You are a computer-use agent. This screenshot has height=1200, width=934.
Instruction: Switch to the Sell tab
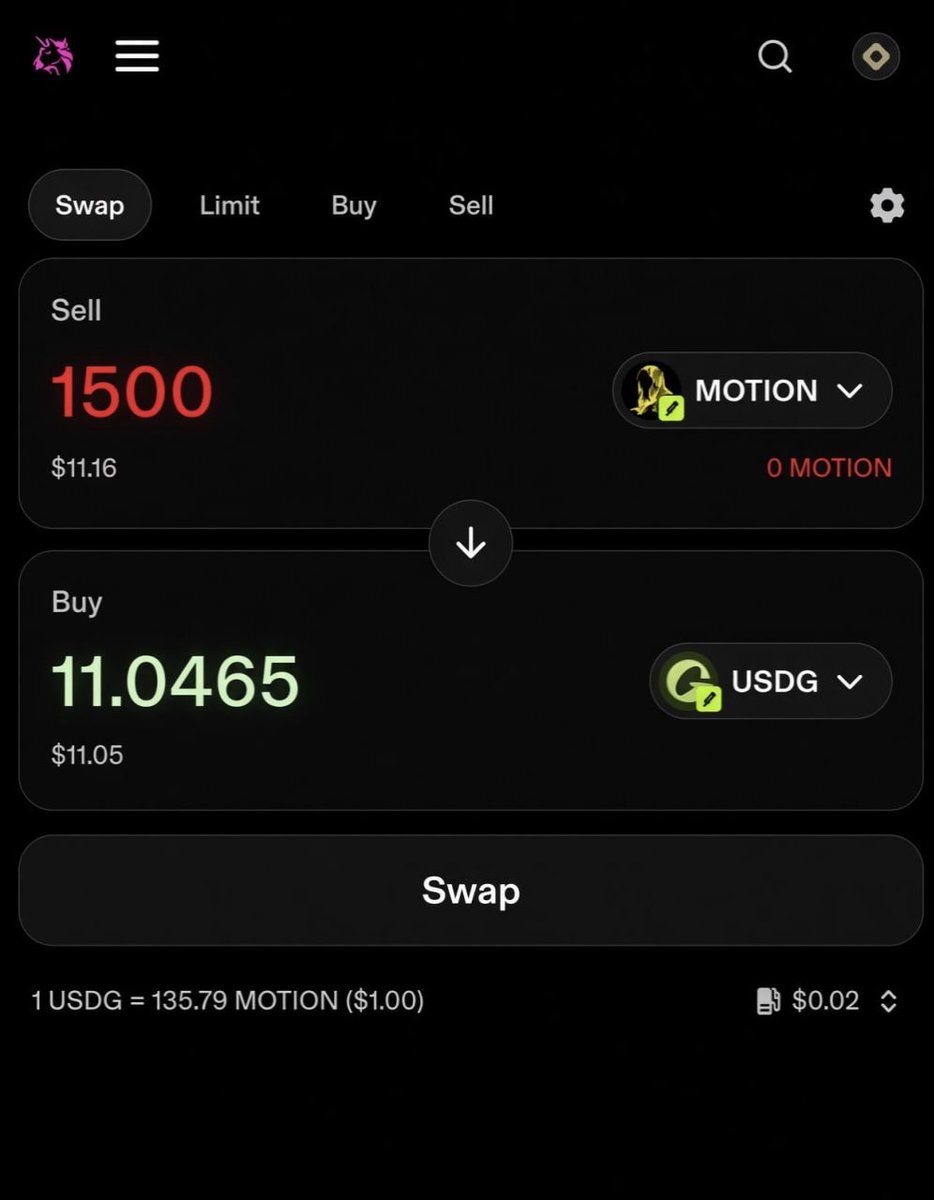[471, 205]
